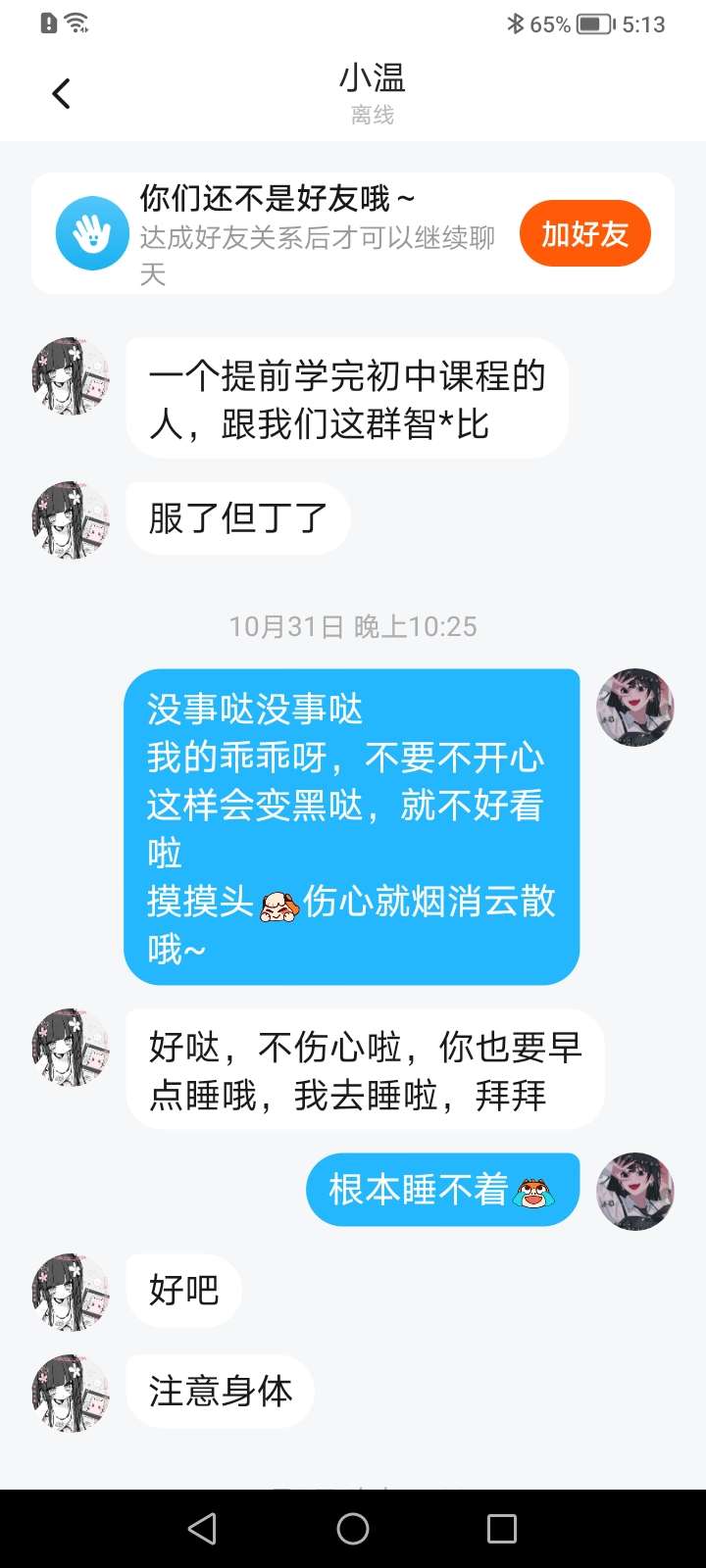The height and width of the screenshot is (1568, 706).
Task: Go back from the 小温 chat
Action: tap(61, 94)
